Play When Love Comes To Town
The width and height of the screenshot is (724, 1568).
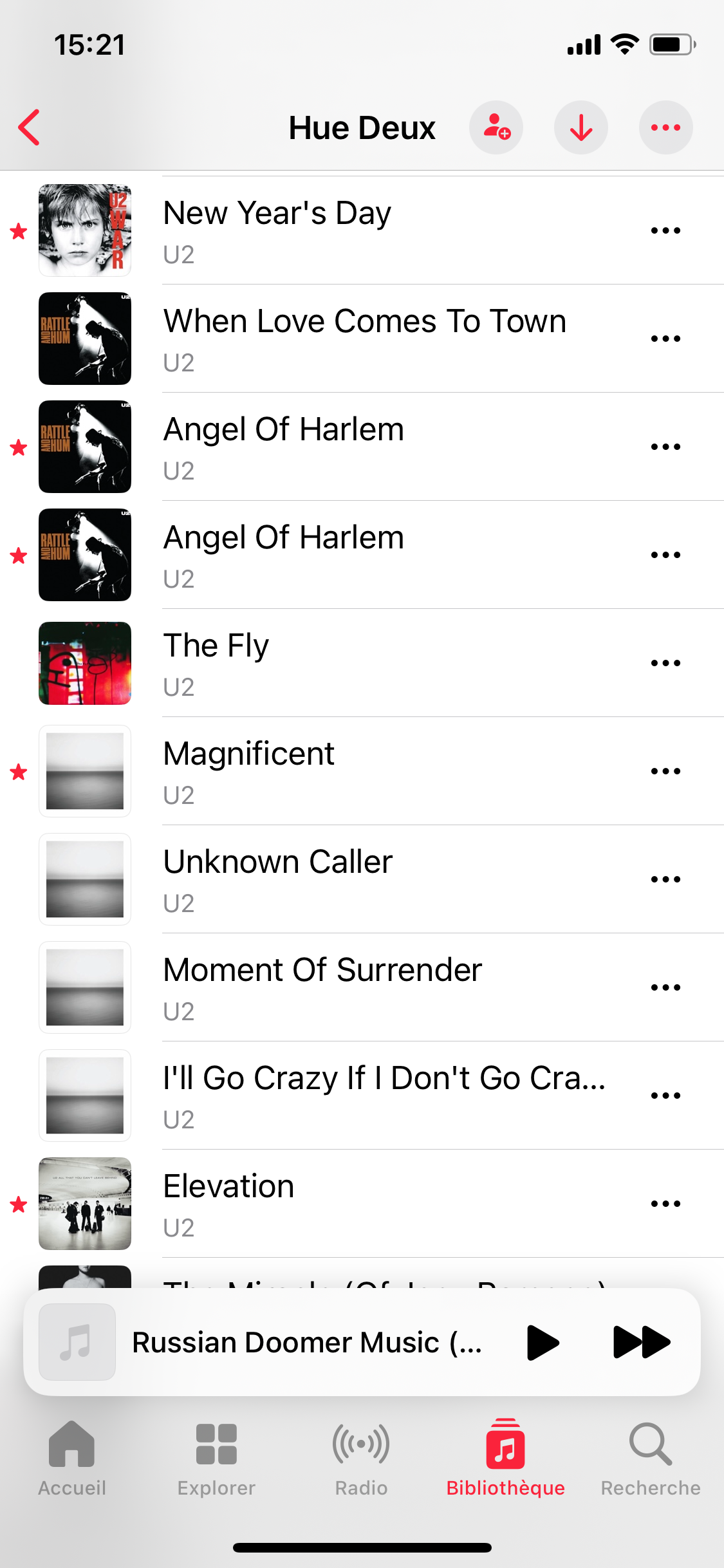coord(362,339)
